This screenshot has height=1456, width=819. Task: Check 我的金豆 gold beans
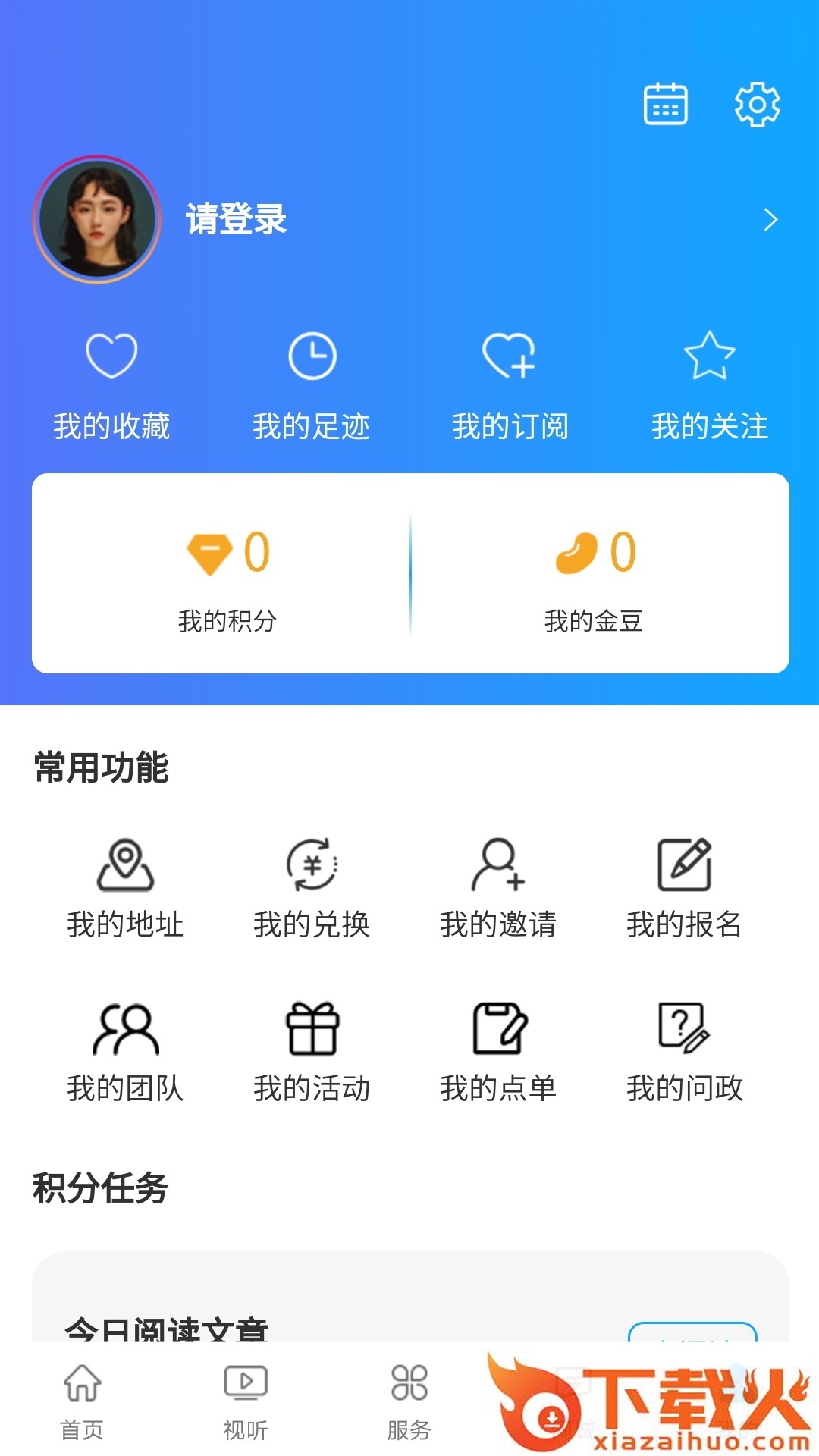tap(594, 578)
